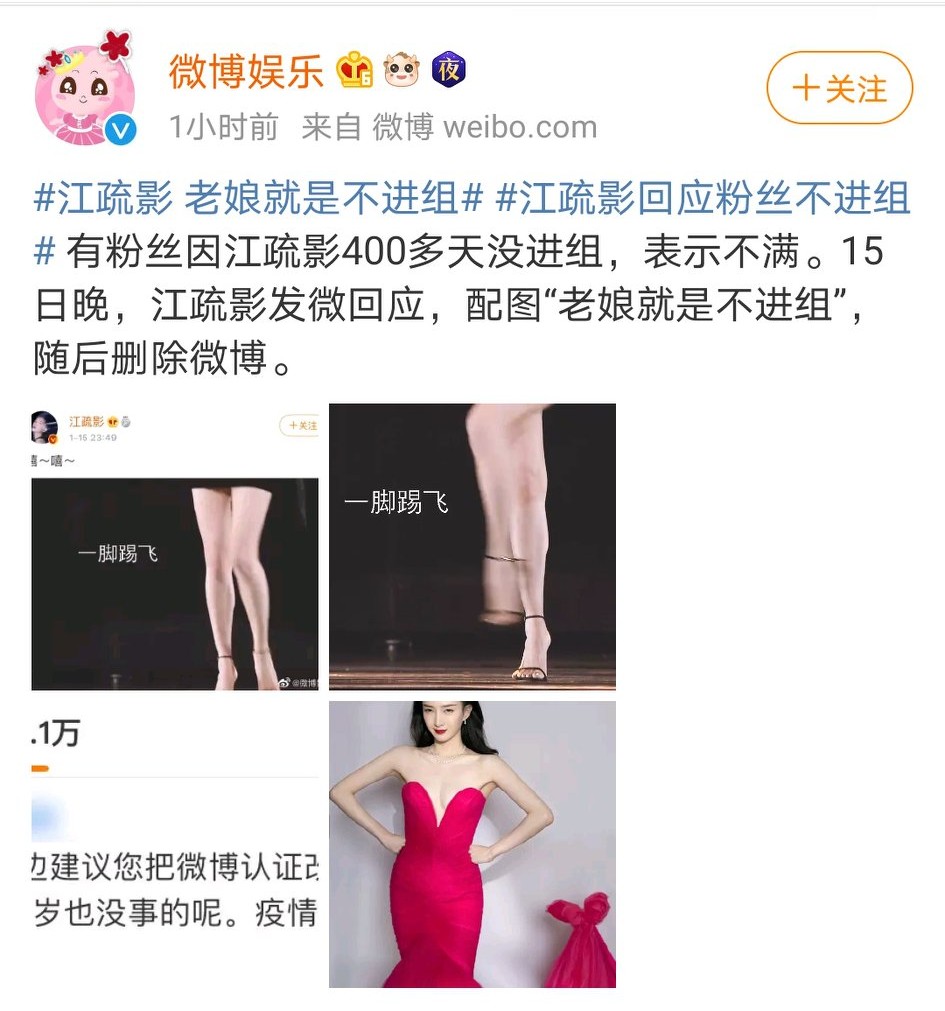
Task: View first image with 江疏影 post screenshot
Action: click(x=175, y=547)
